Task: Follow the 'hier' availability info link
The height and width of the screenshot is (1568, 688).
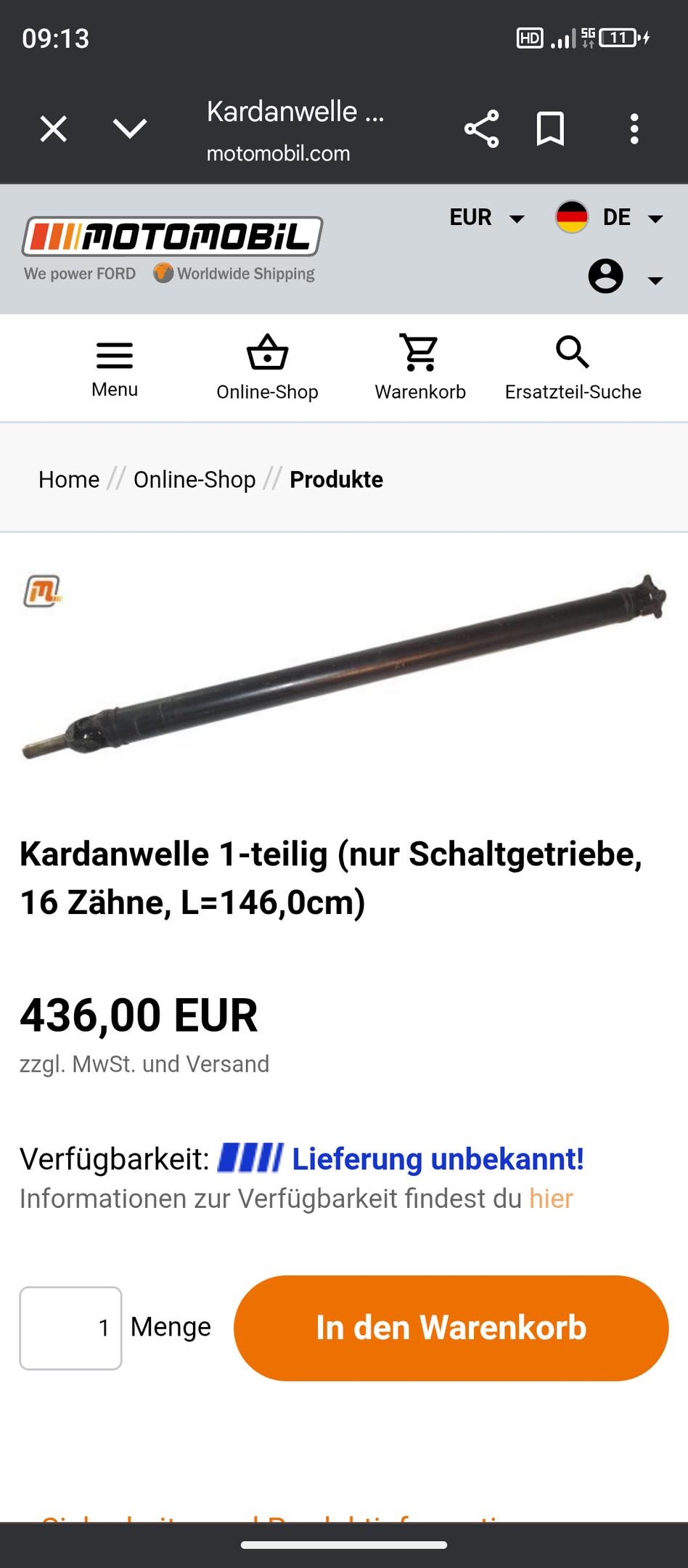Action: pyautogui.click(x=551, y=1199)
